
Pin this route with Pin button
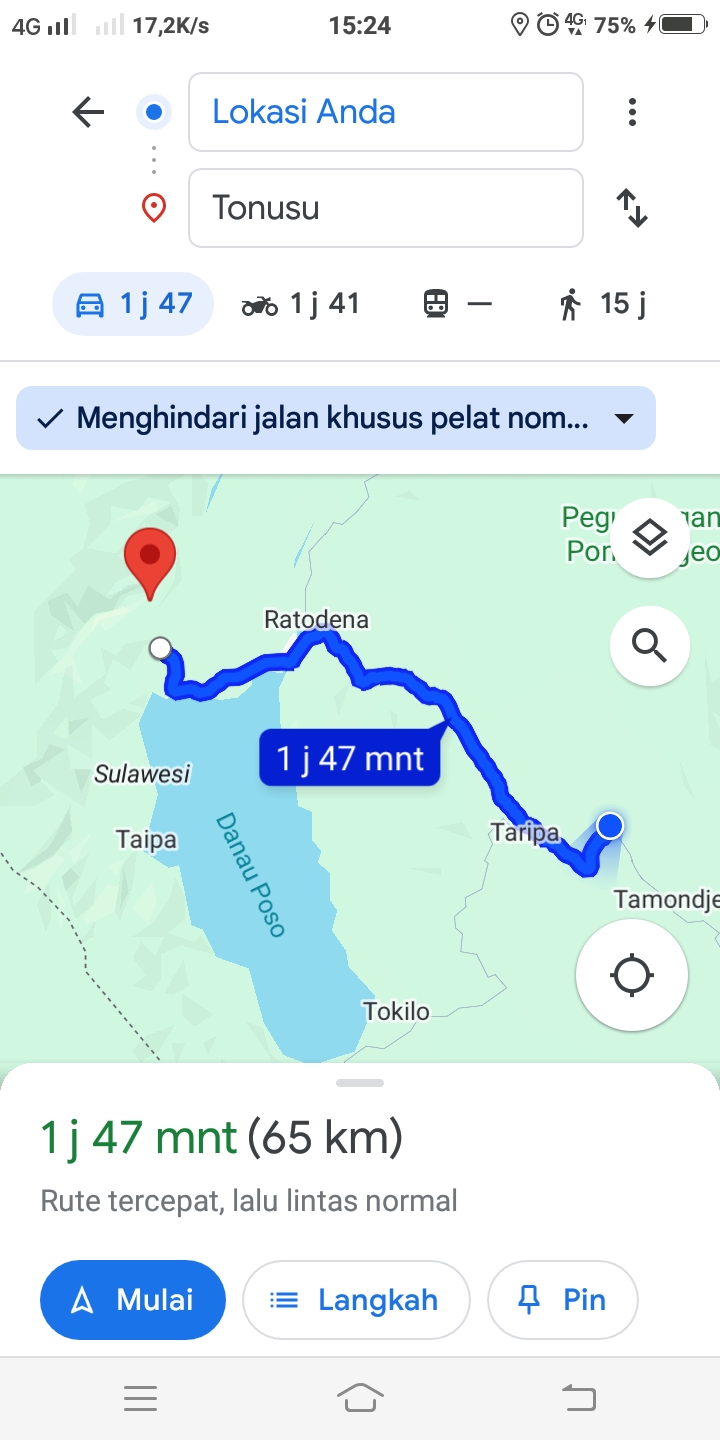coord(562,1300)
